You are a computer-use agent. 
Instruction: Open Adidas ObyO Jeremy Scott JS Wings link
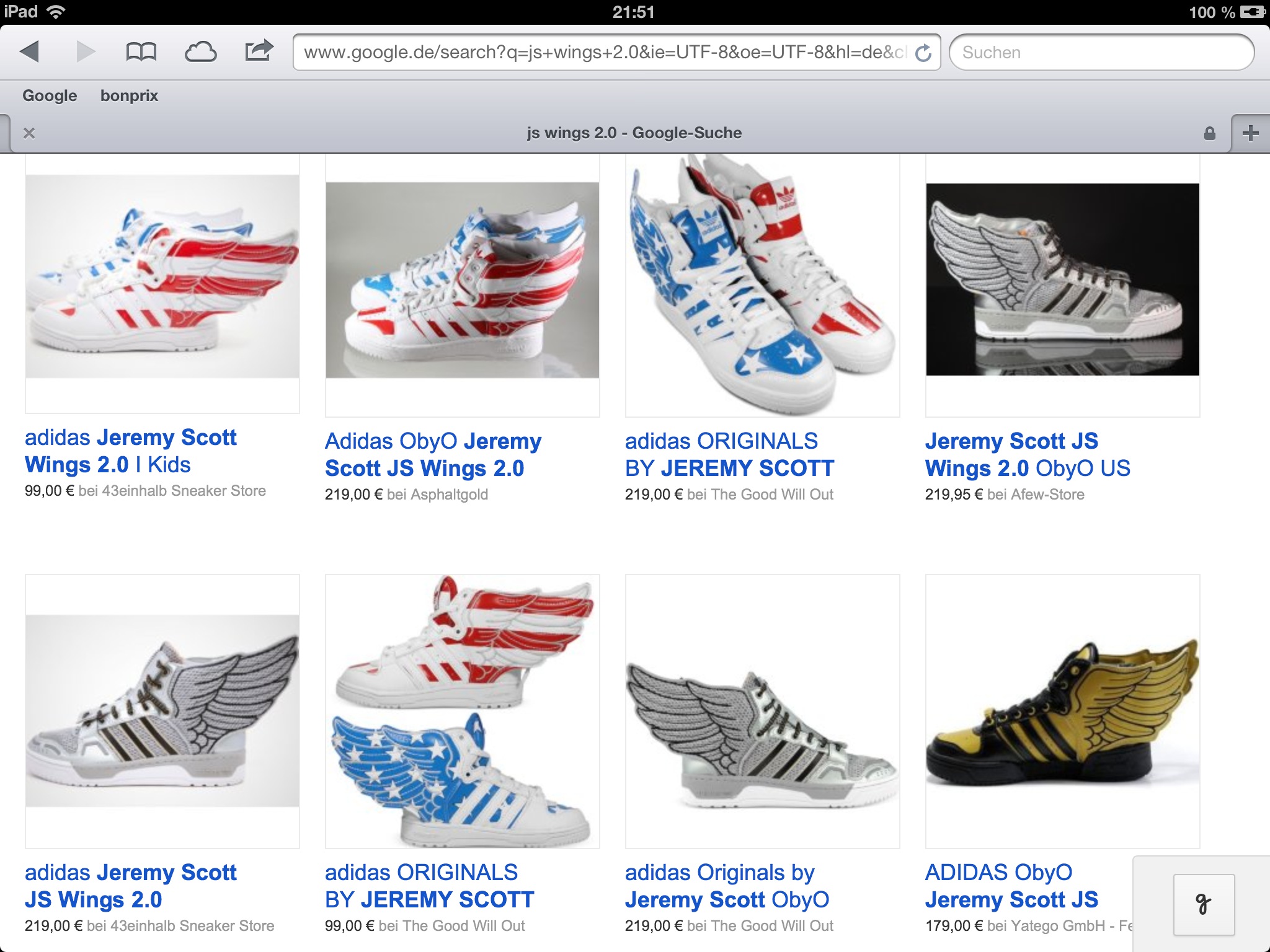click(433, 455)
